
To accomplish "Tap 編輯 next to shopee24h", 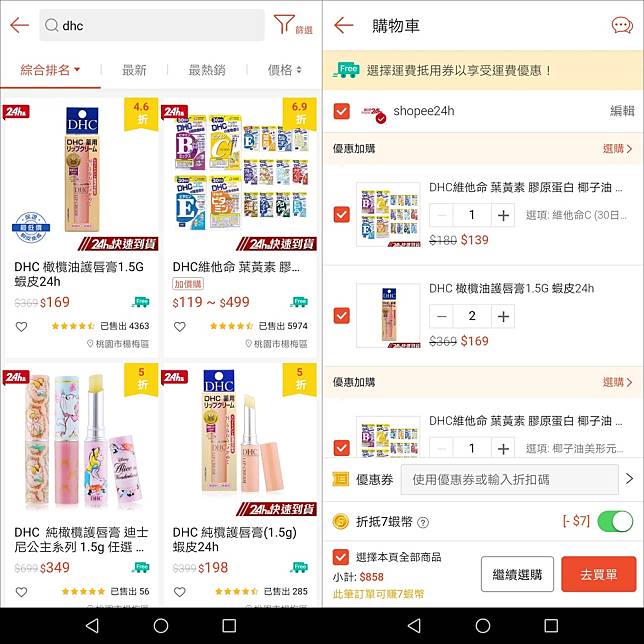I will click(x=622, y=111).
